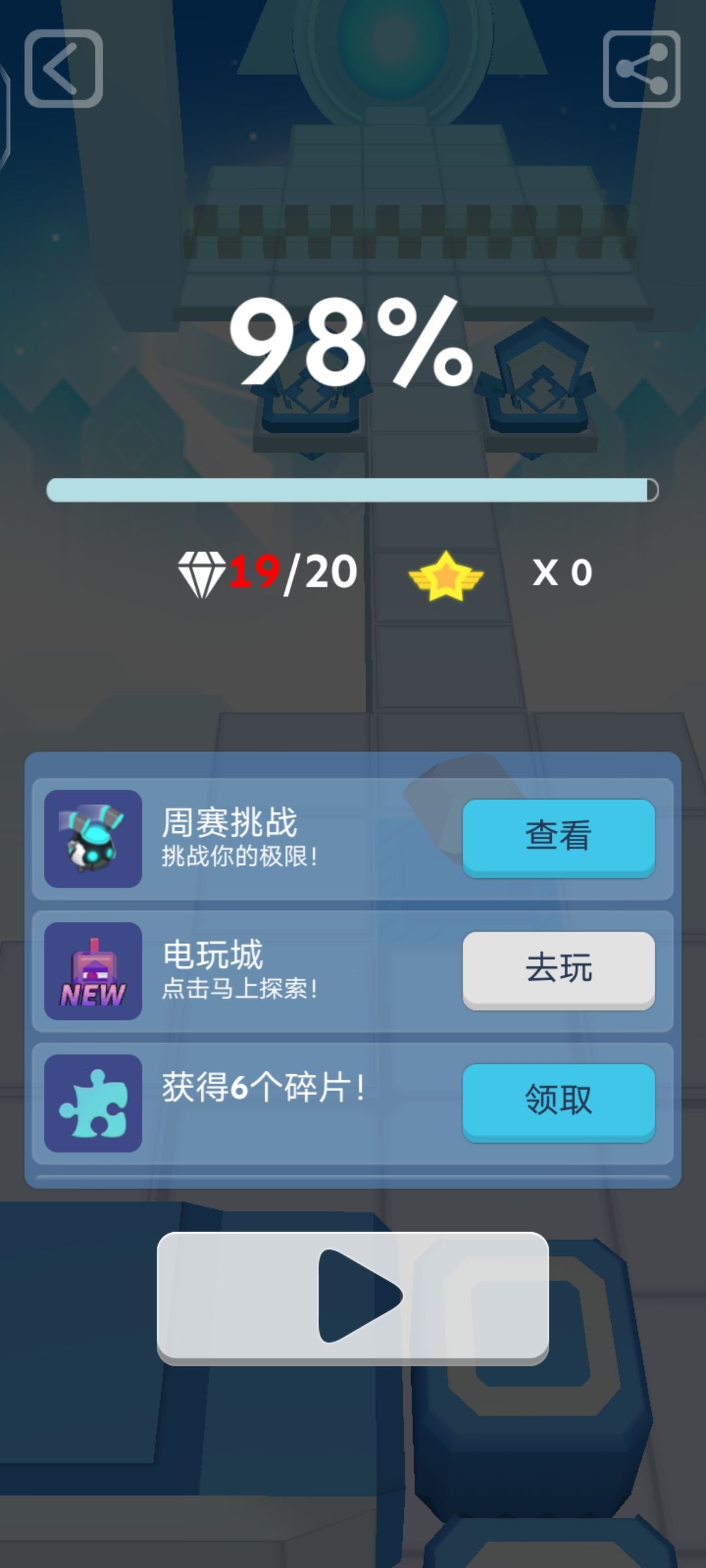Tap 去玩 to open the arcade
The height and width of the screenshot is (1568, 706).
pyautogui.click(x=558, y=970)
